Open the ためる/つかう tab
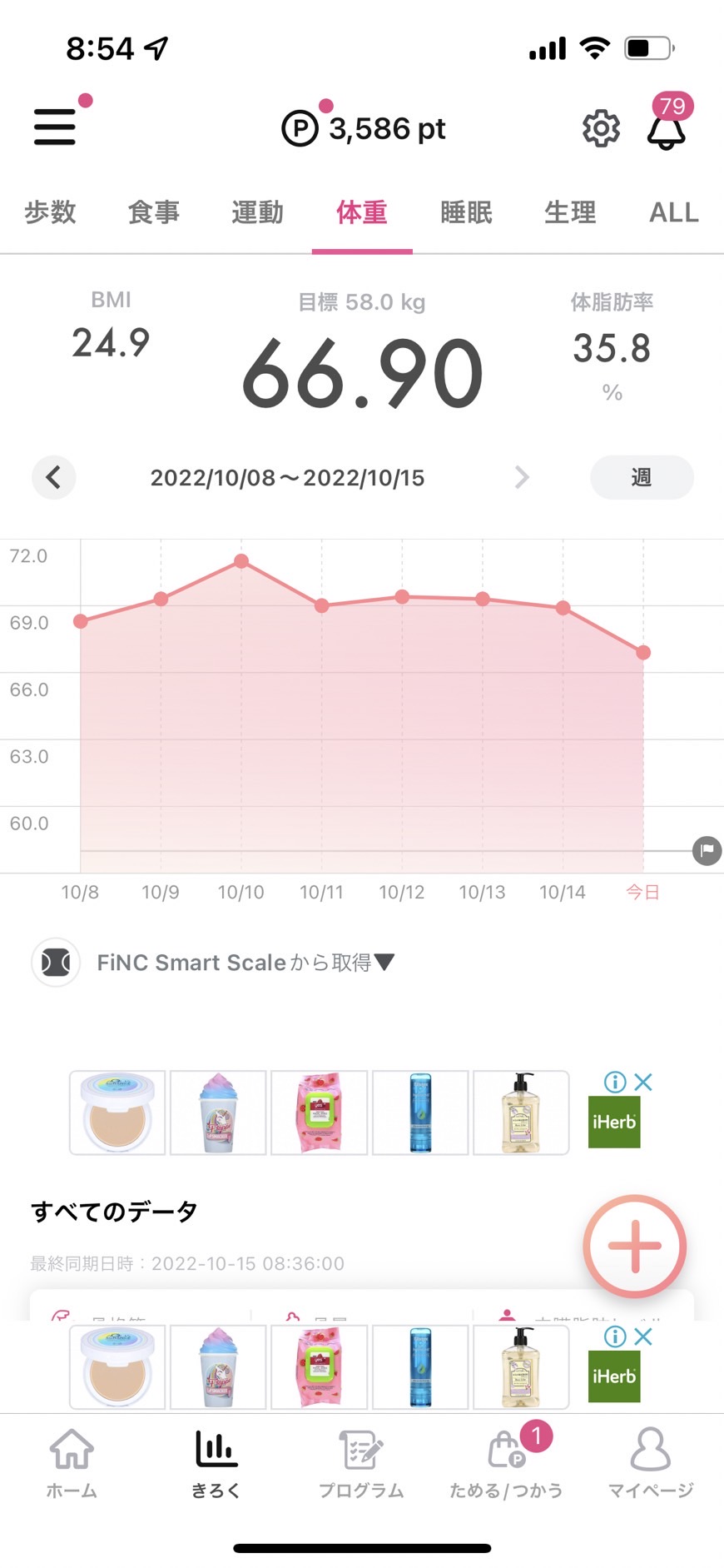This screenshot has height=1568, width=724. tap(506, 1462)
